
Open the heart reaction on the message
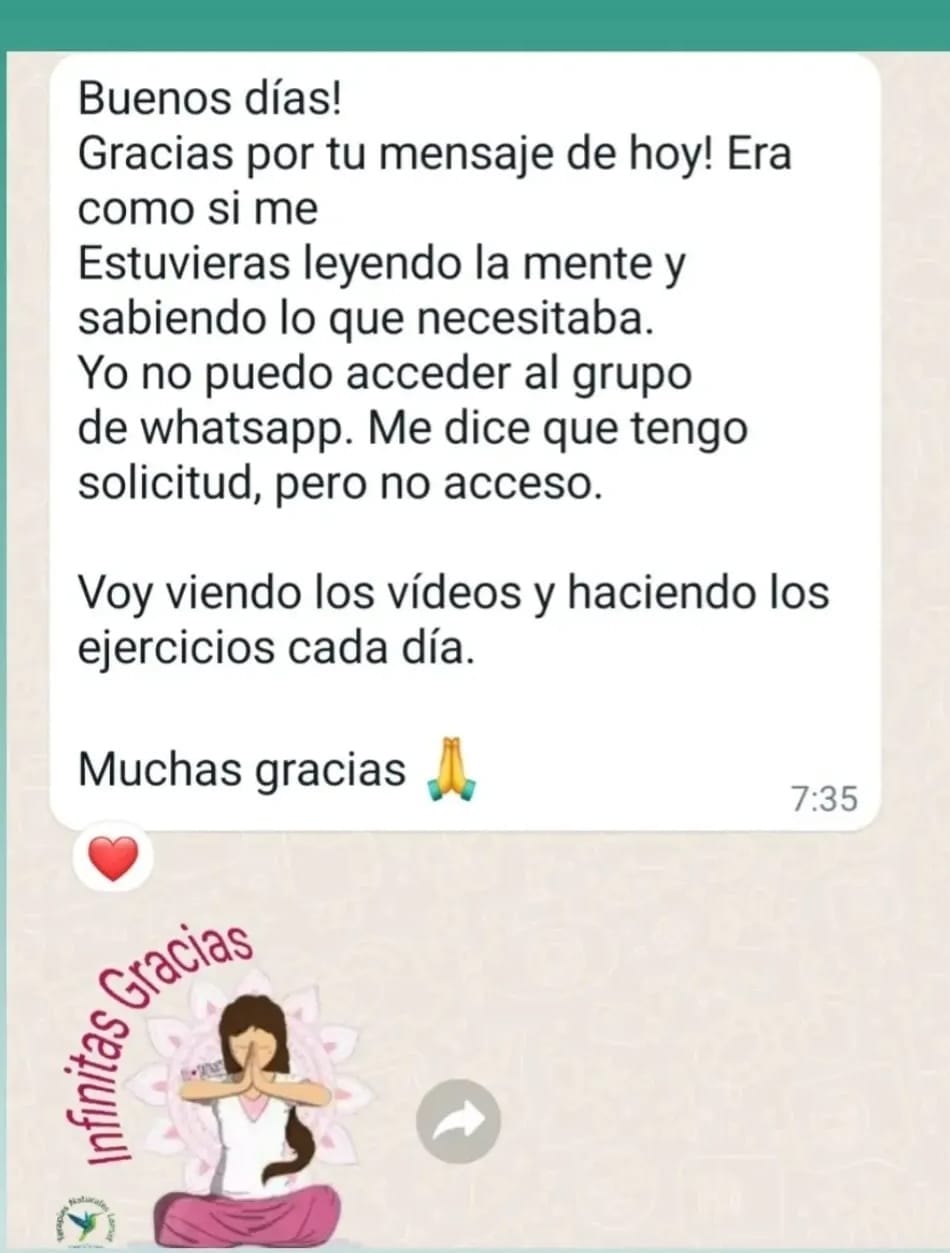(114, 858)
